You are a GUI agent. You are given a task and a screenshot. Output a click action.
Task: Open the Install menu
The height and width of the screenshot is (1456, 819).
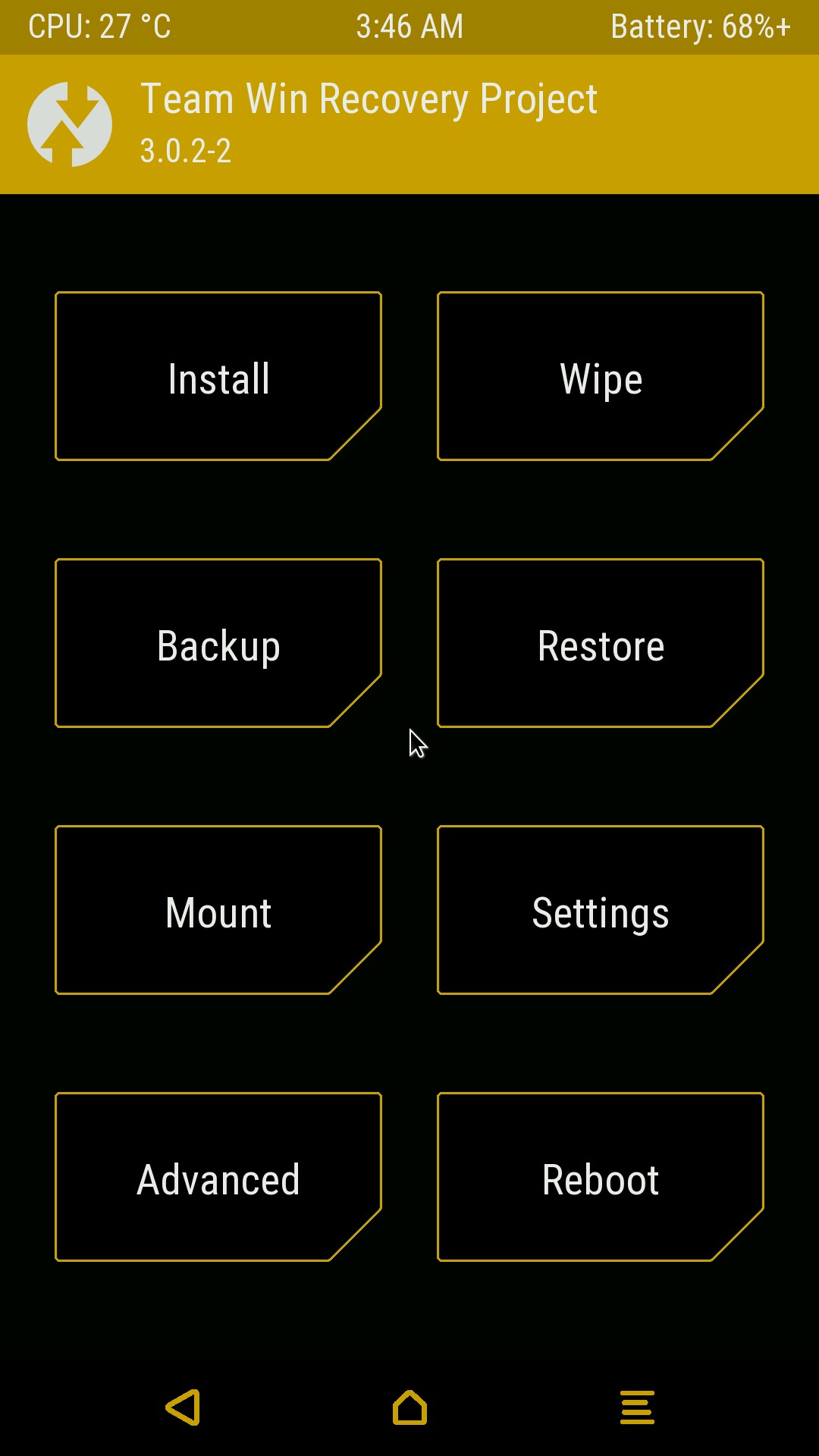click(218, 377)
